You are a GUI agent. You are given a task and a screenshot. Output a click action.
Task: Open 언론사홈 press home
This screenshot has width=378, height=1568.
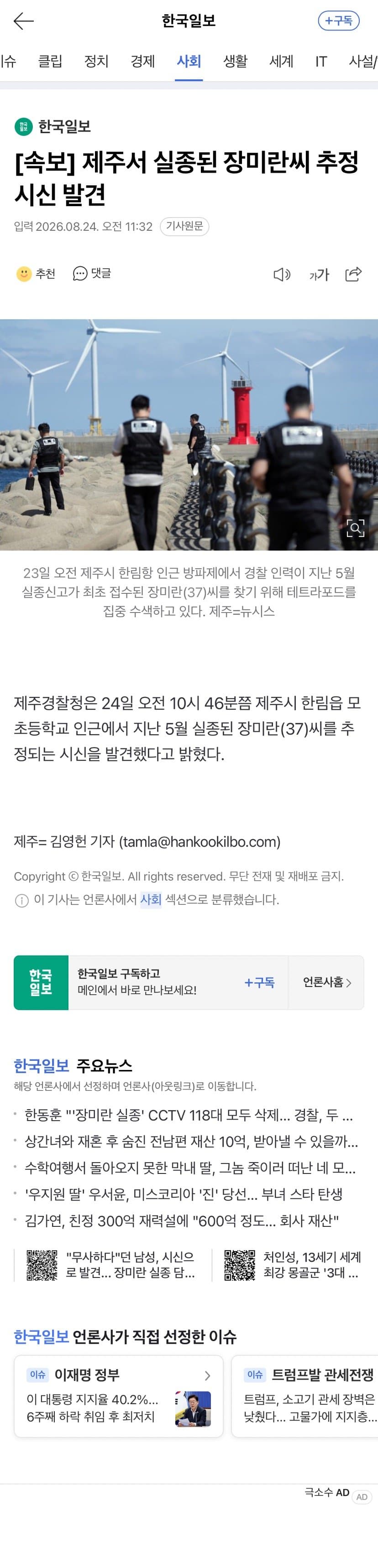pos(327,982)
